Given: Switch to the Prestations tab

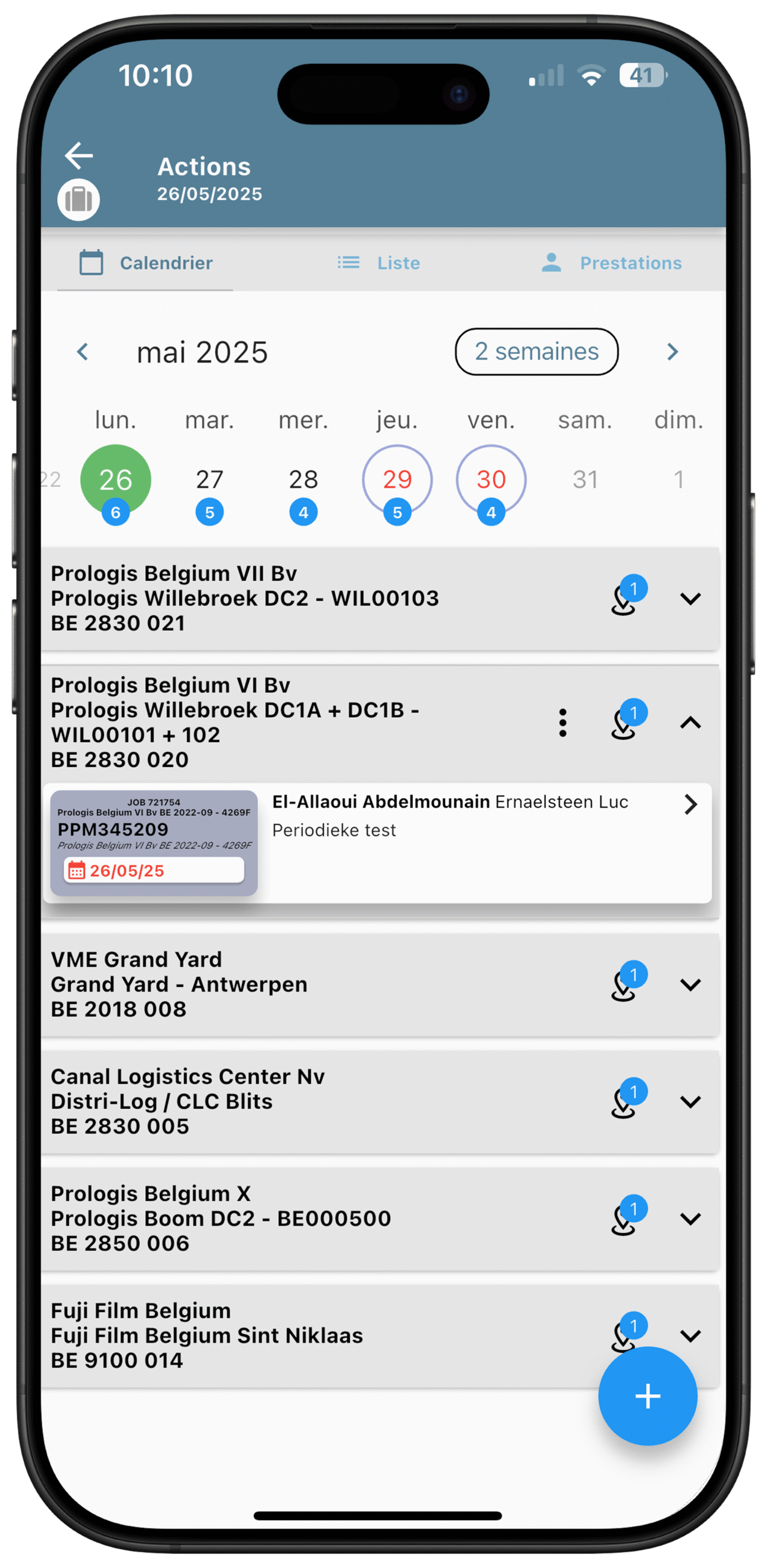Looking at the screenshot, I should tap(611, 263).
